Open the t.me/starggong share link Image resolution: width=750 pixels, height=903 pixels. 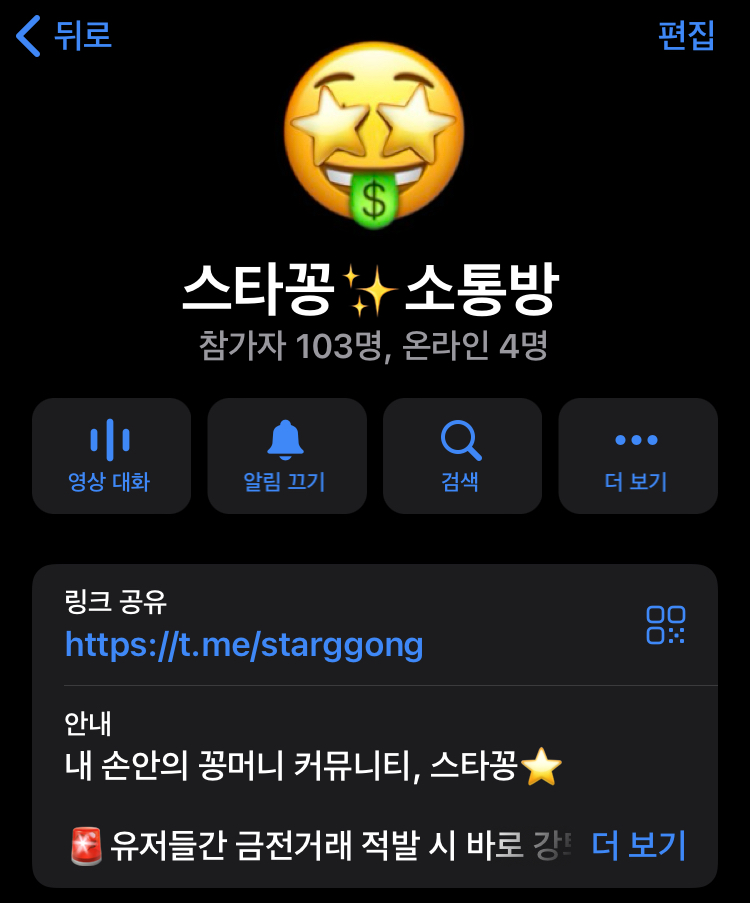pyautogui.click(x=244, y=644)
